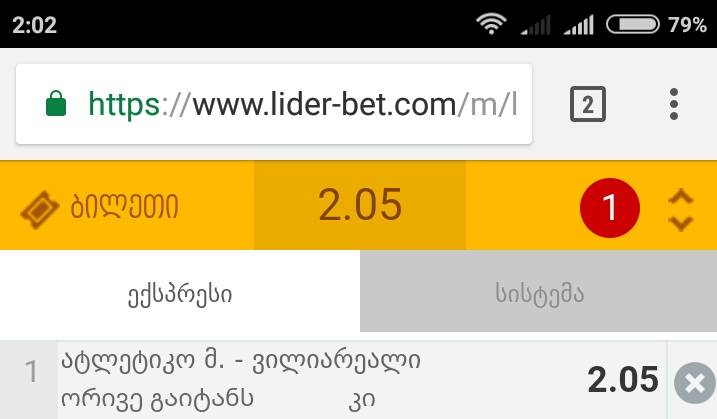Collapse the bet slip with the arrows

click(x=680, y=207)
